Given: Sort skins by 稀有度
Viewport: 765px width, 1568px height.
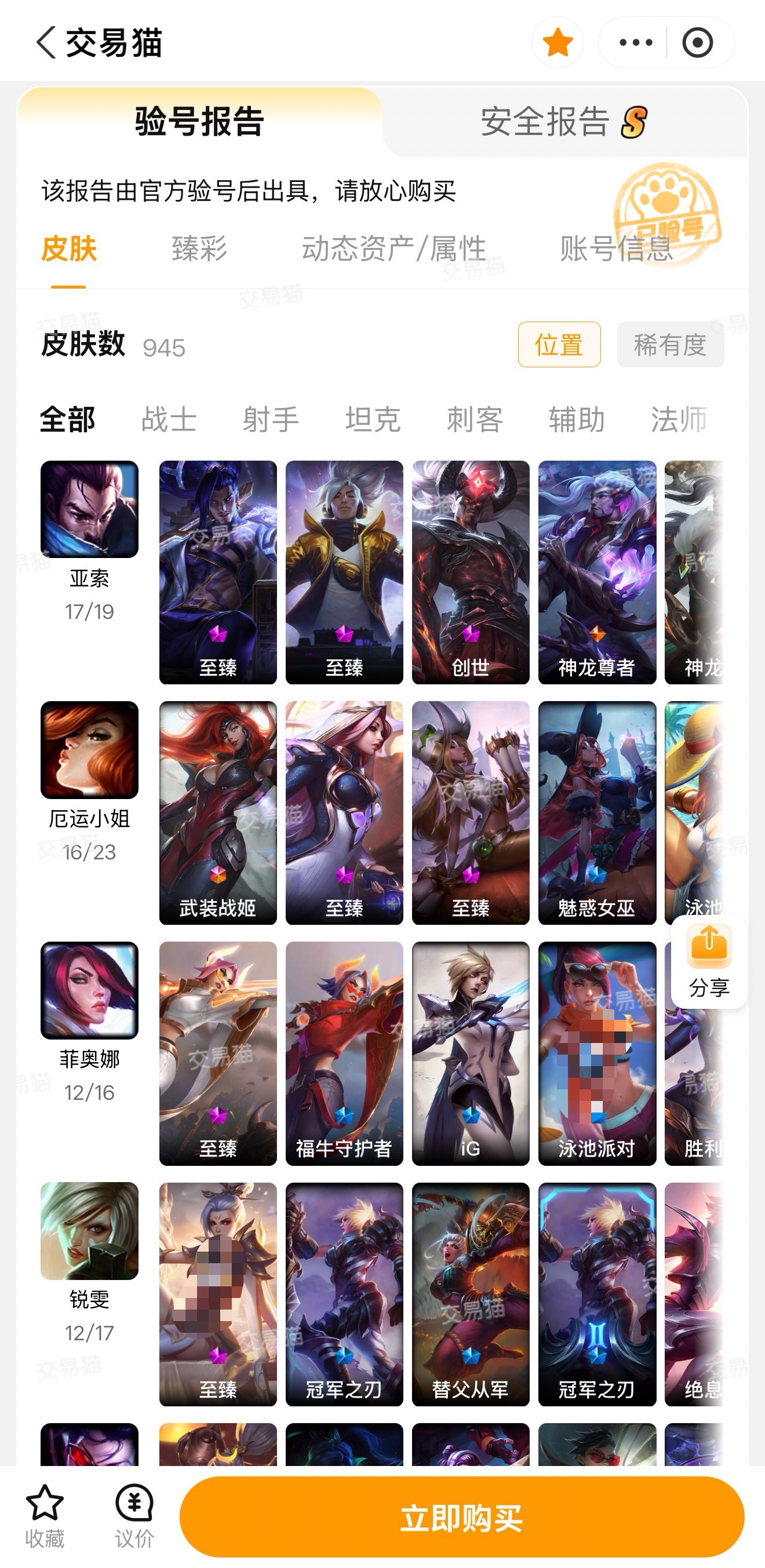Looking at the screenshot, I should pyautogui.click(x=670, y=345).
